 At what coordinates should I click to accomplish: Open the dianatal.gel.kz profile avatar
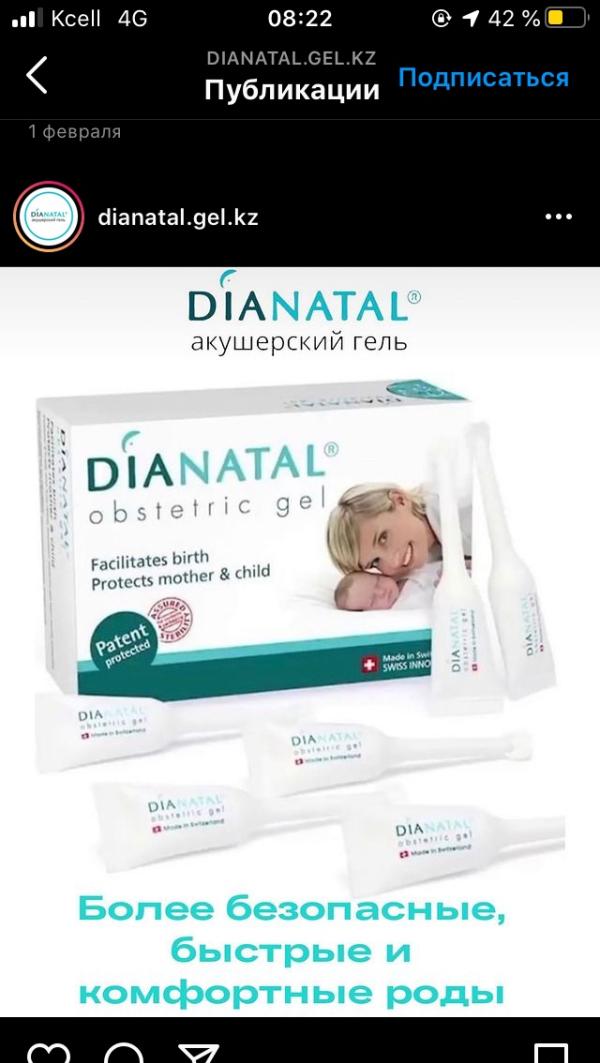pyautogui.click(x=47, y=216)
